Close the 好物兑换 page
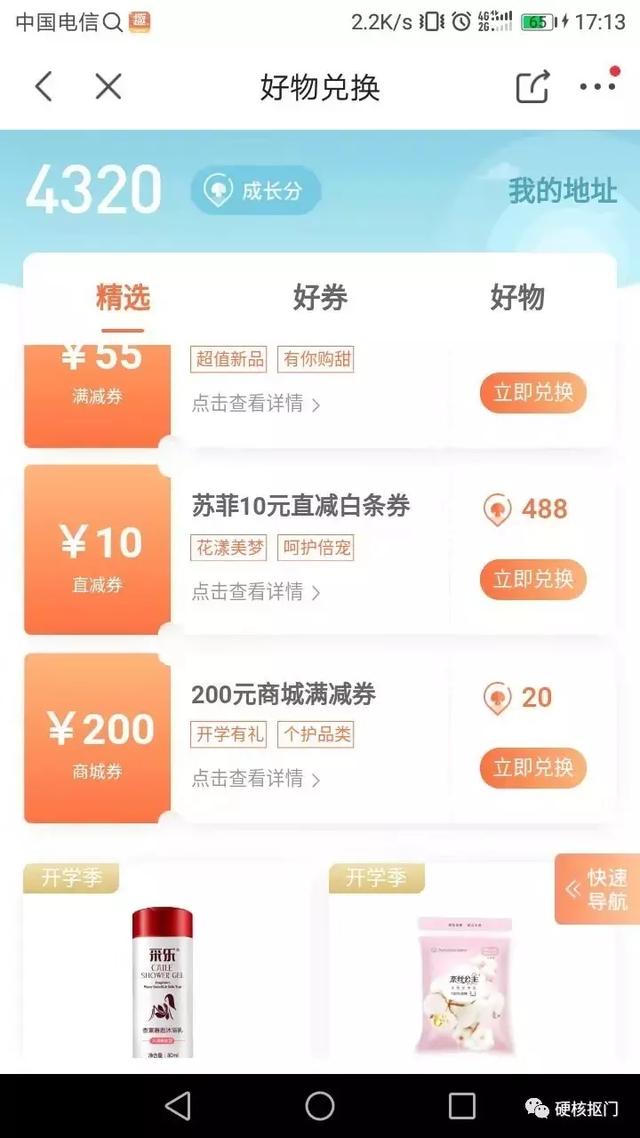Screen dimensions: 640x1138 [108, 87]
